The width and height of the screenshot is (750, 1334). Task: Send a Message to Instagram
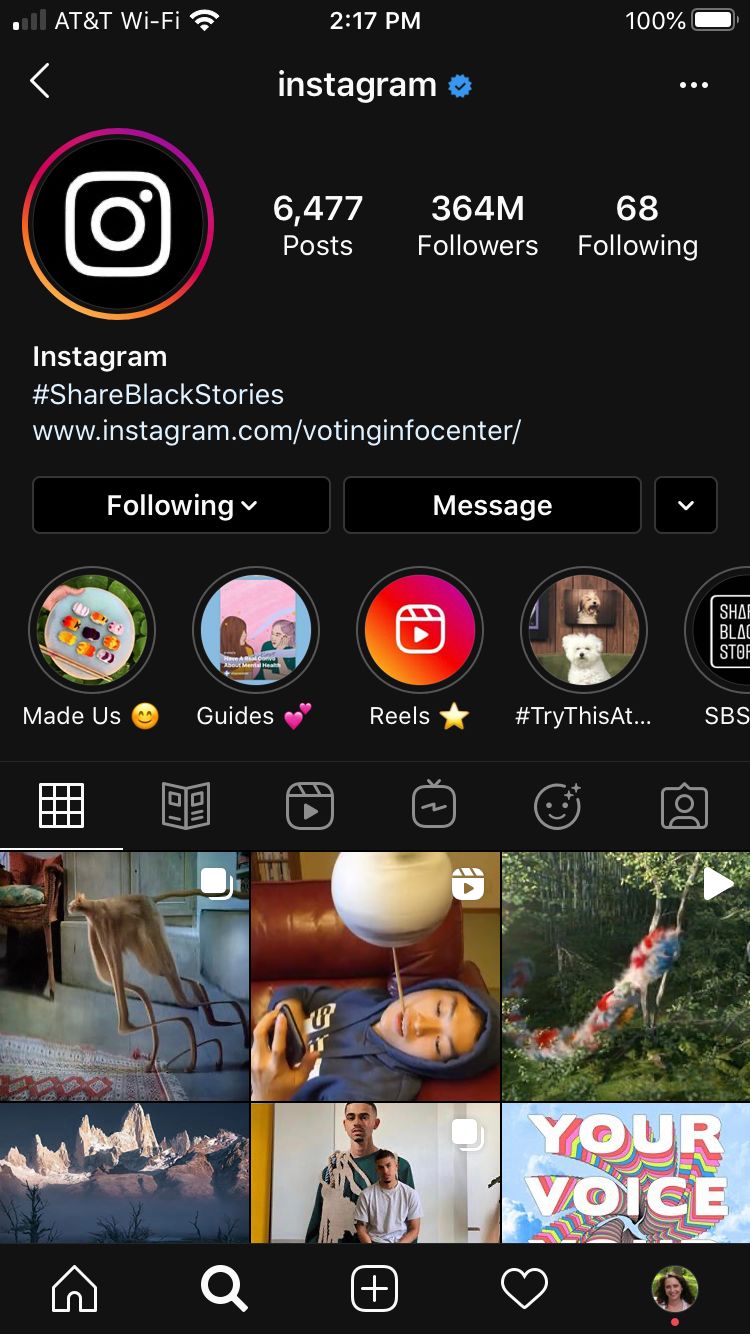click(492, 505)
